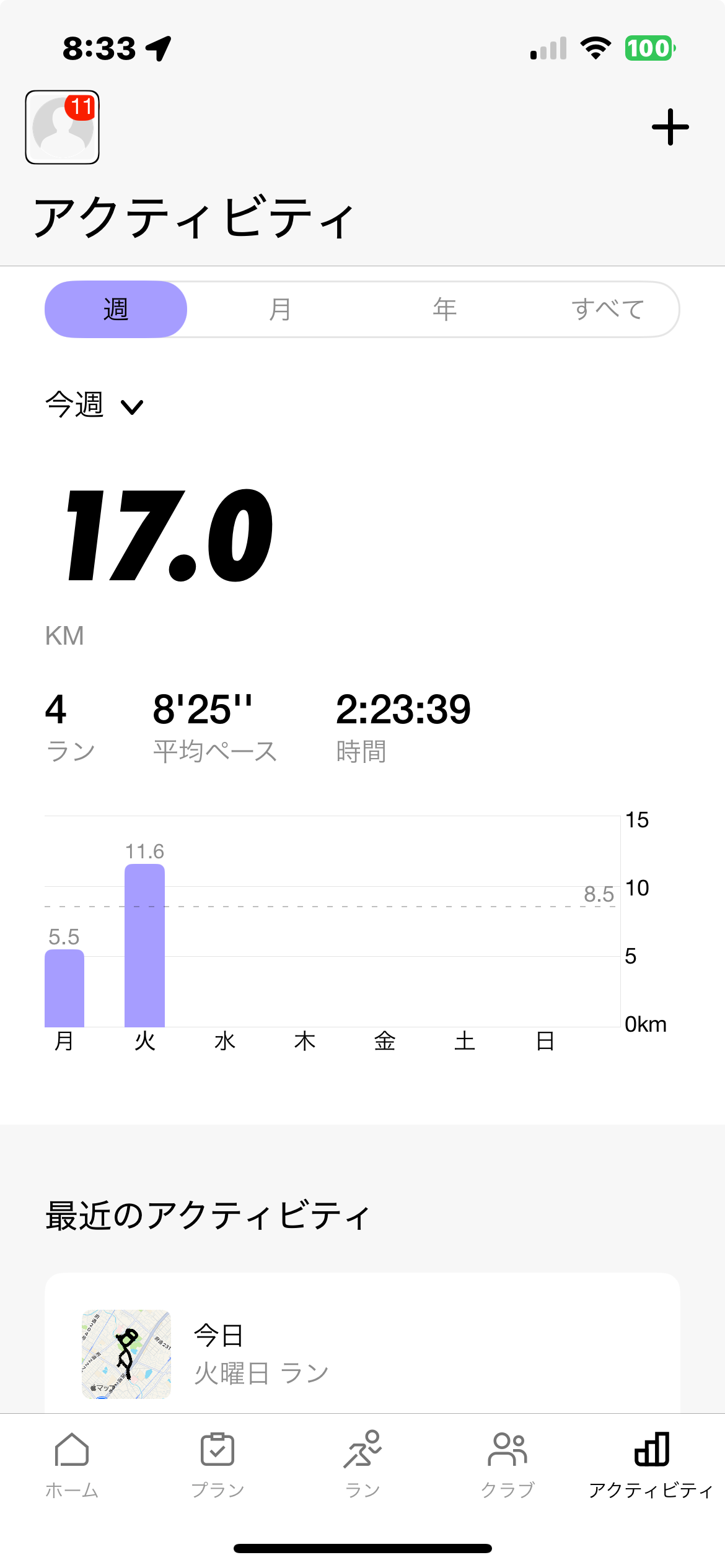
Task: Add a new activity with plus icon
Action: click(x=670, y=127)
